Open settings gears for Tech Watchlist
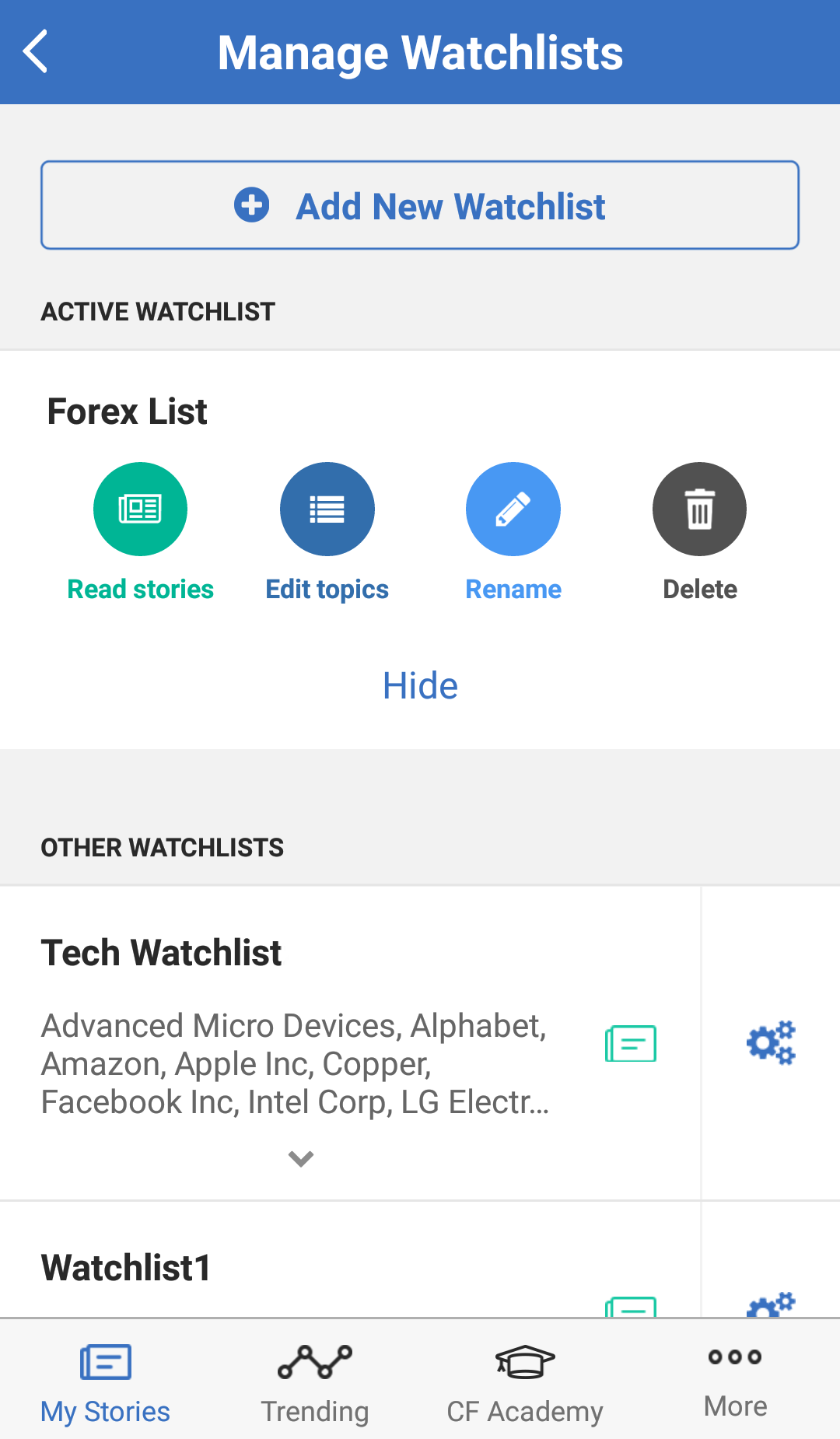840x1439 pixels. click(771, 1042)
